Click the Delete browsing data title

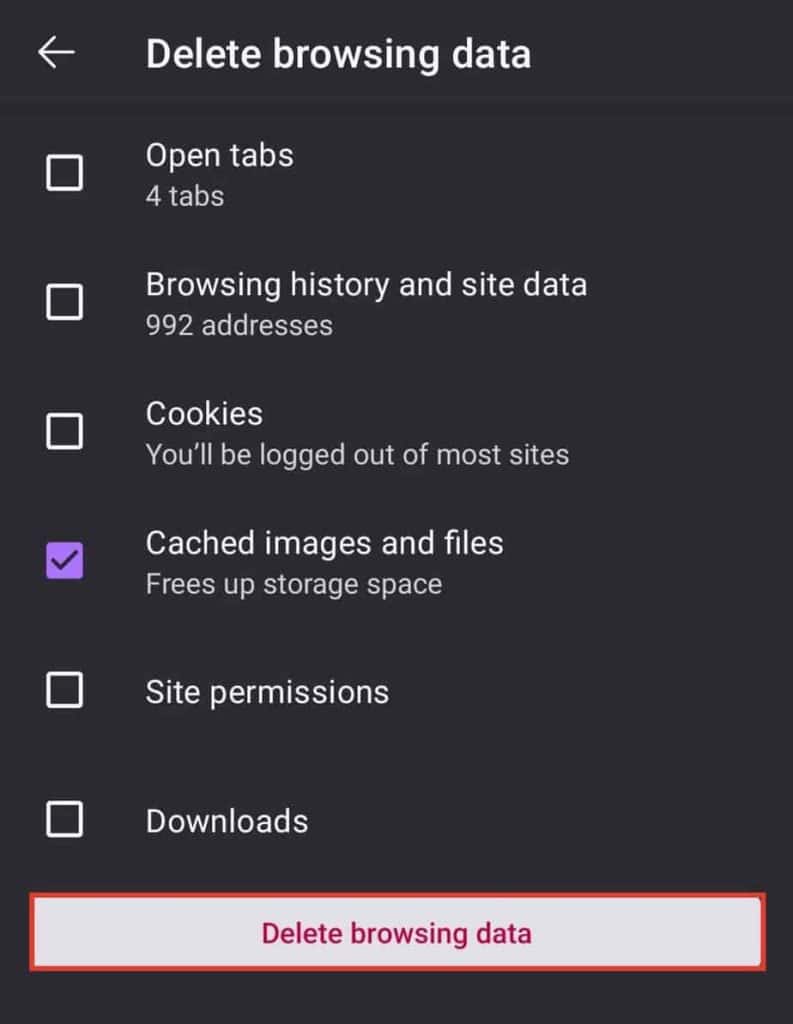click(339, 53)
